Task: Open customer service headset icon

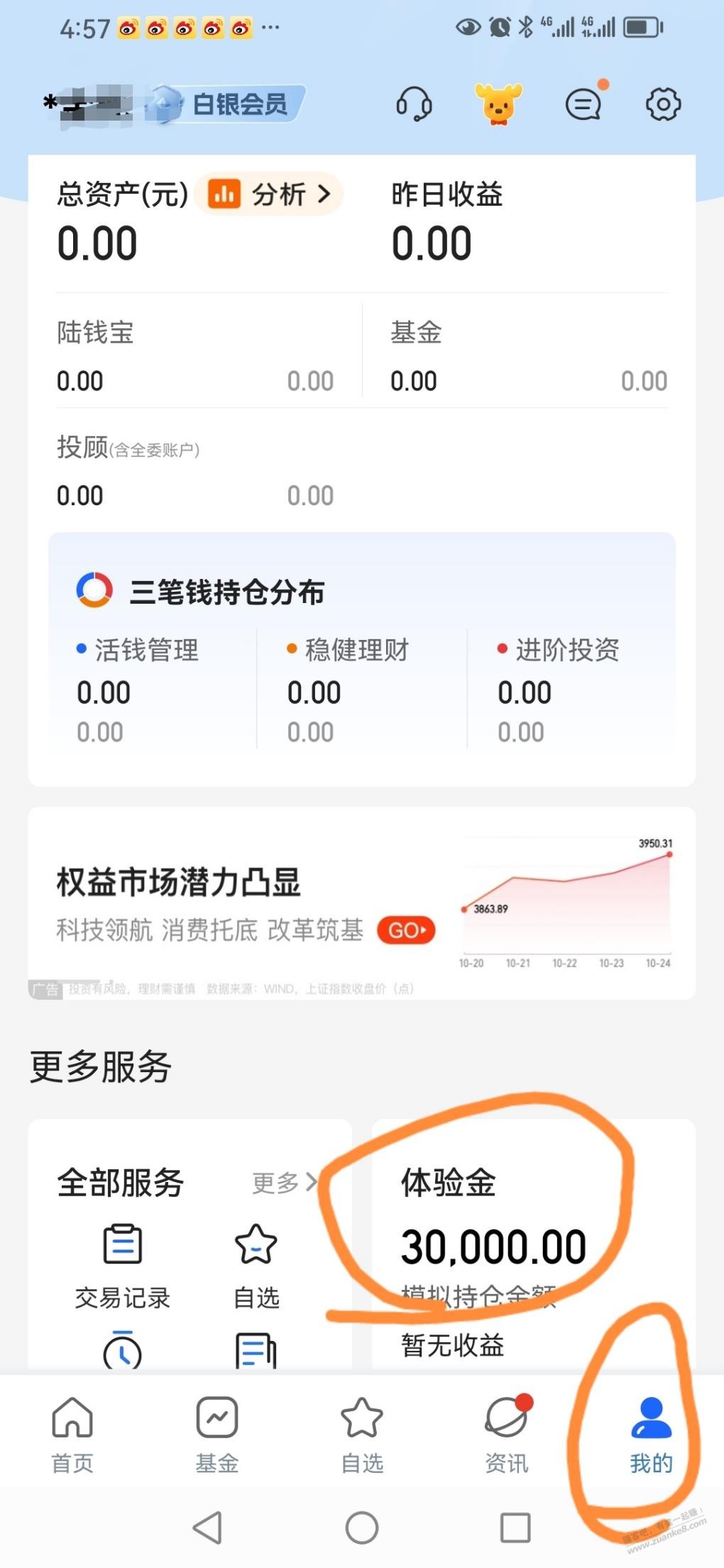Action: 414,105
